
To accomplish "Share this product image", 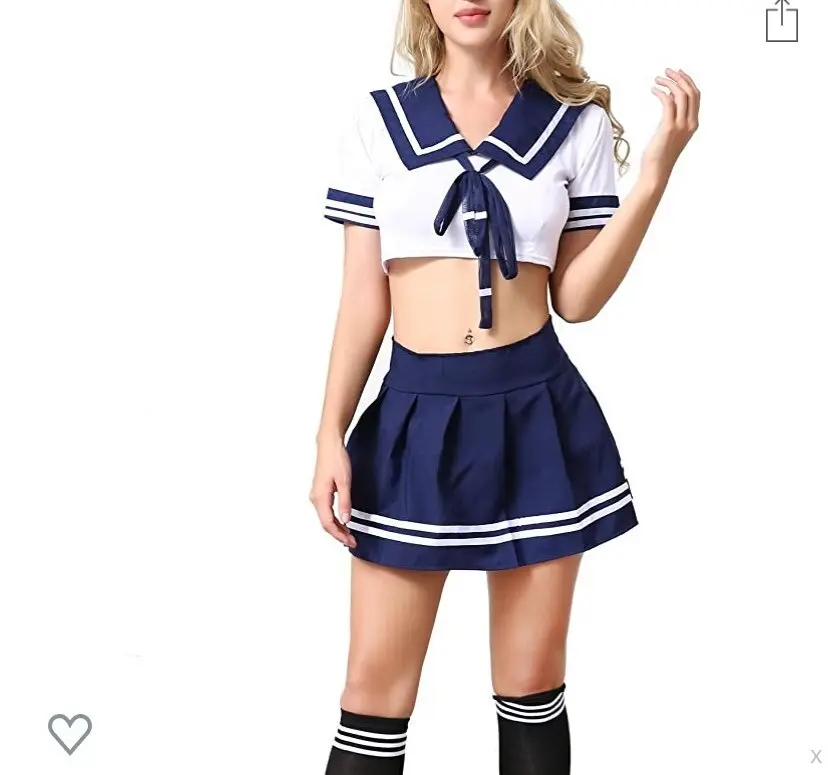I will pos(781,21).
